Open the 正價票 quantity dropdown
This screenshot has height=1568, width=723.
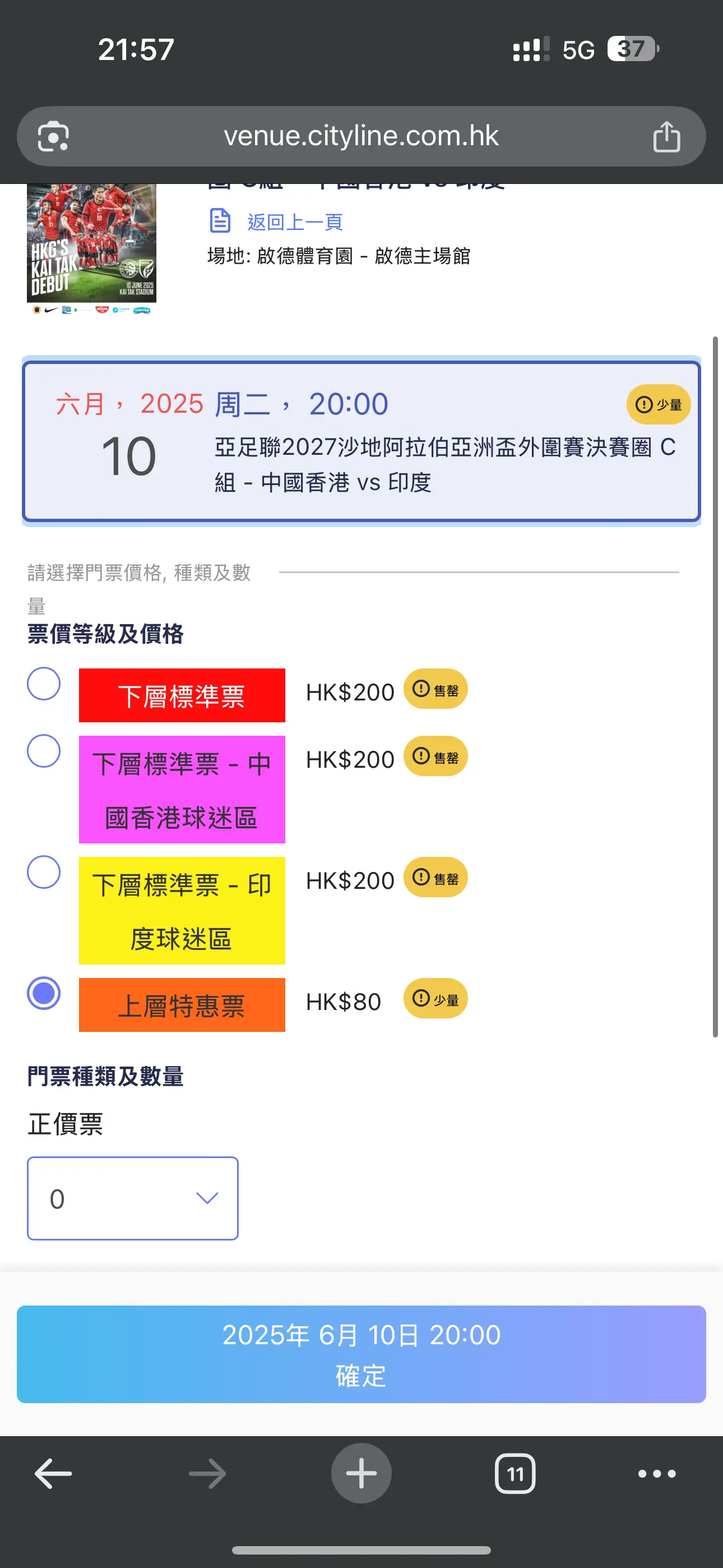point(133,1198)
